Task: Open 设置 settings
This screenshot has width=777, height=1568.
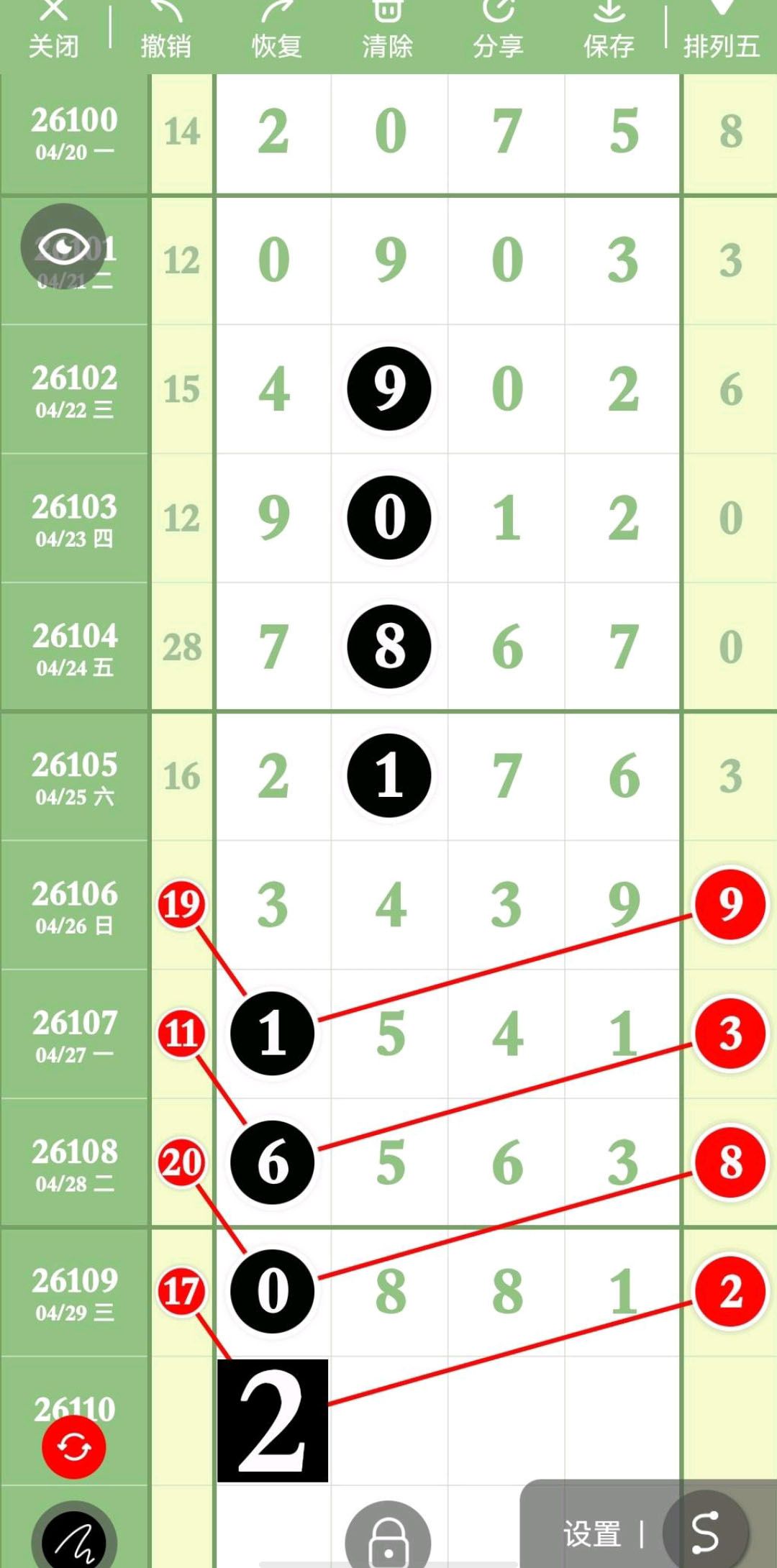Action: (591, 1533)
